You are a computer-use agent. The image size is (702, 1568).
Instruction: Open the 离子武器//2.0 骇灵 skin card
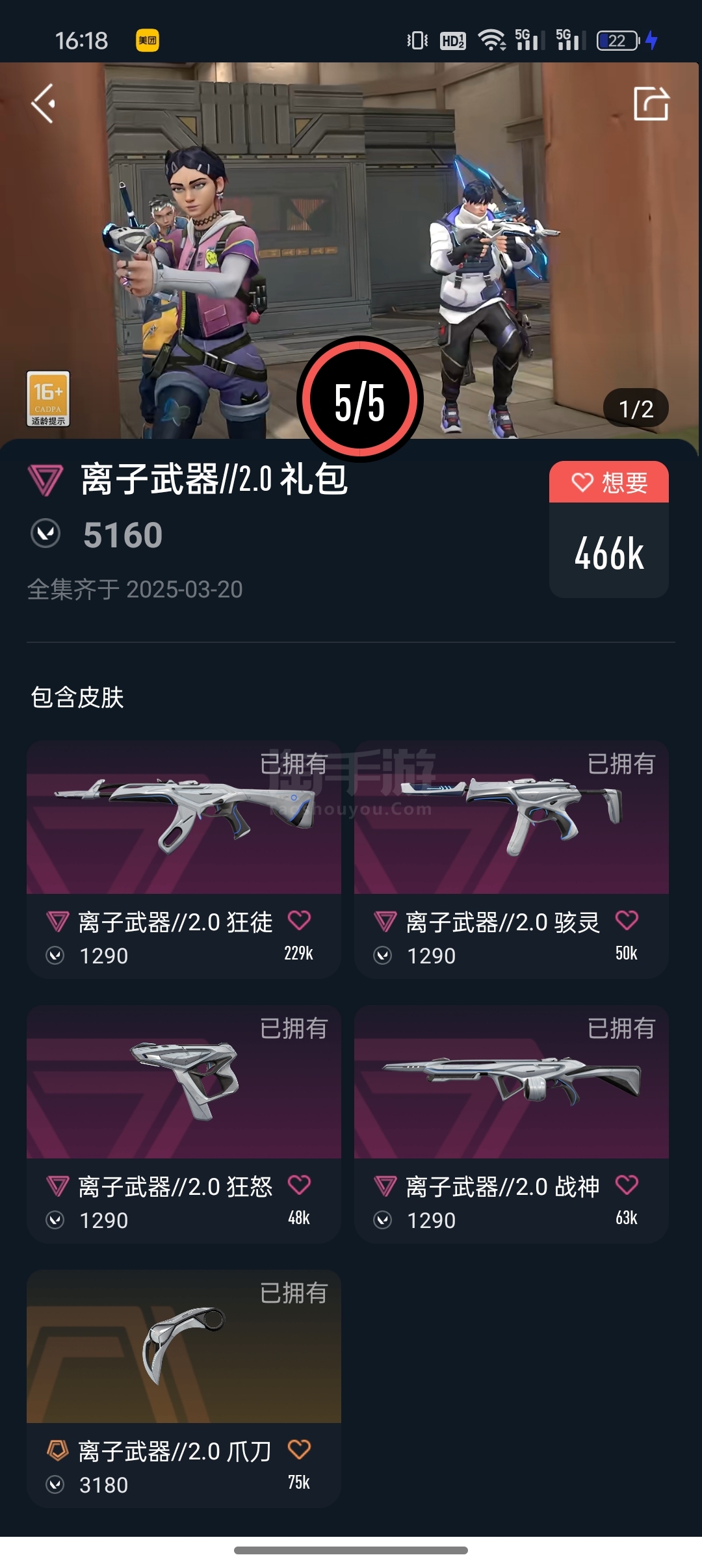pyautogui.click(x=512, y=859)
